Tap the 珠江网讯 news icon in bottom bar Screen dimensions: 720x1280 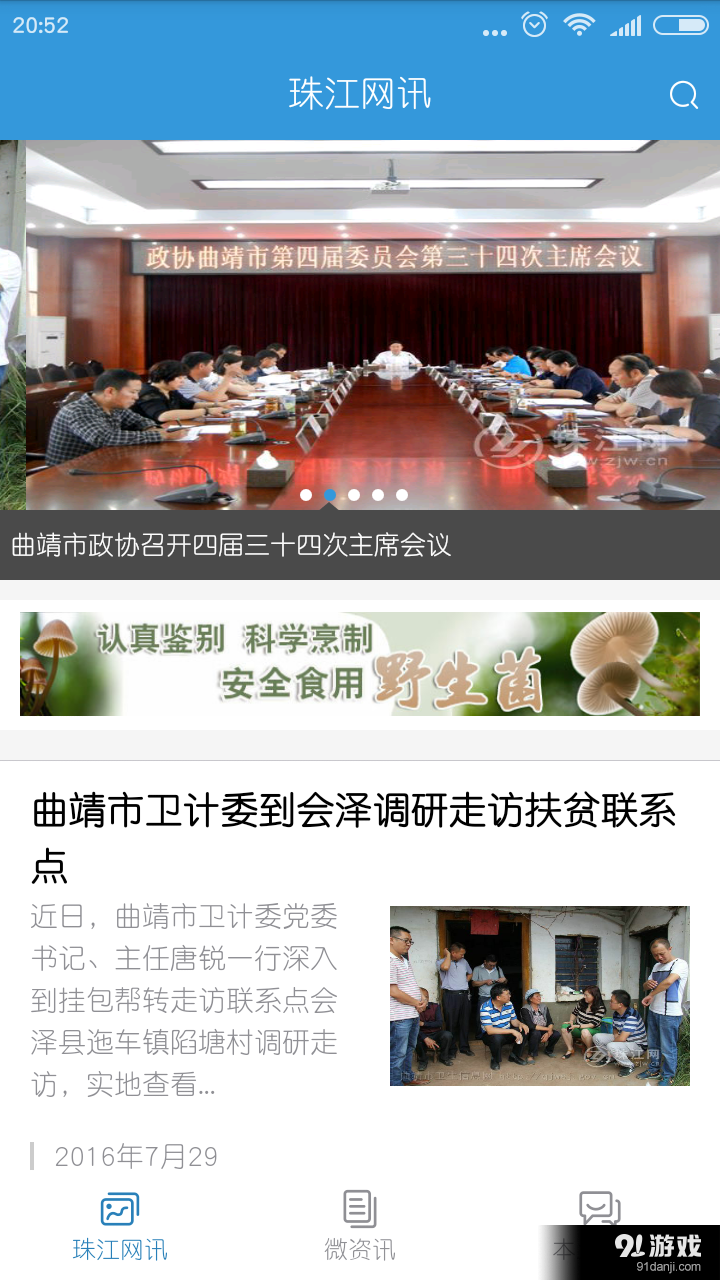[x=119, y=1210]
